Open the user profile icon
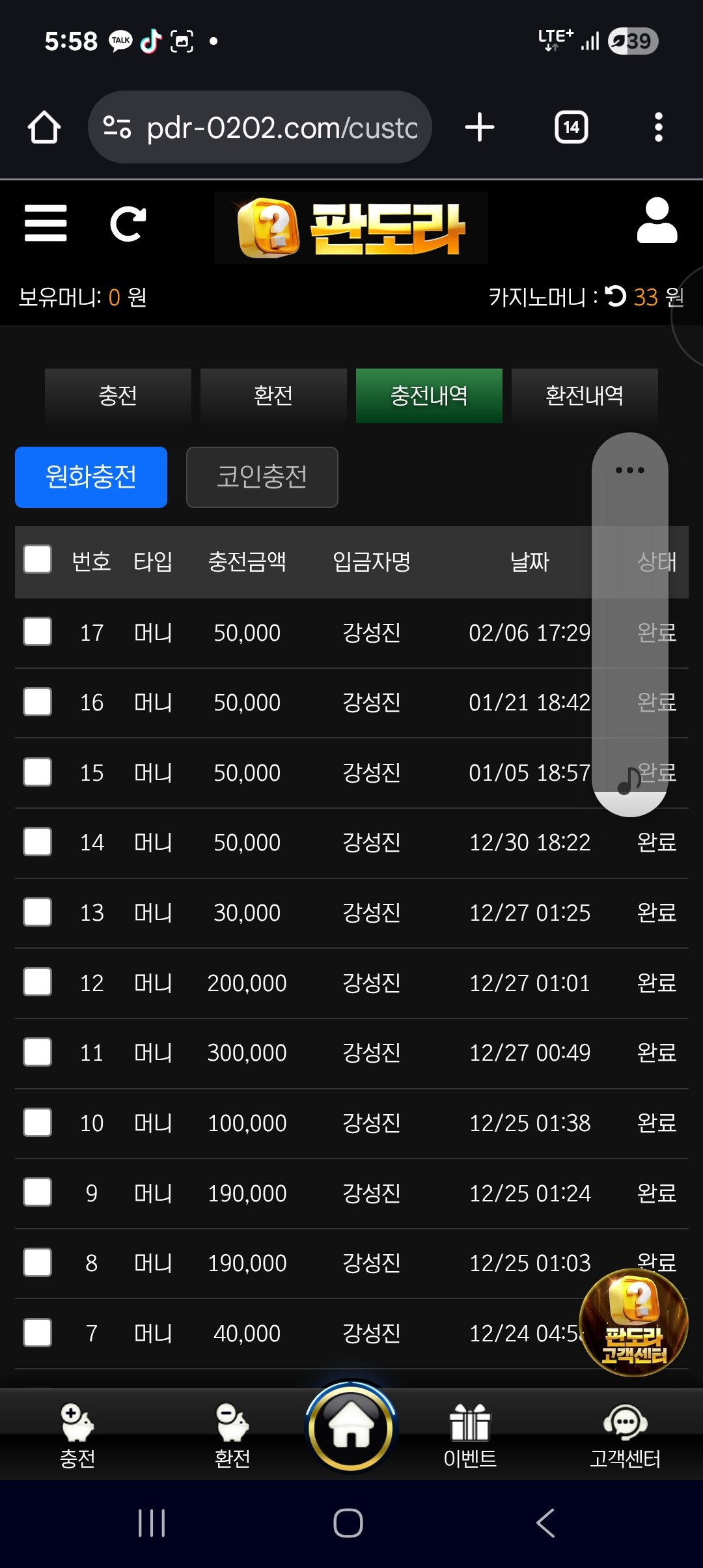Viewport: 703px width, 1568px height. (x=657, y=221)
